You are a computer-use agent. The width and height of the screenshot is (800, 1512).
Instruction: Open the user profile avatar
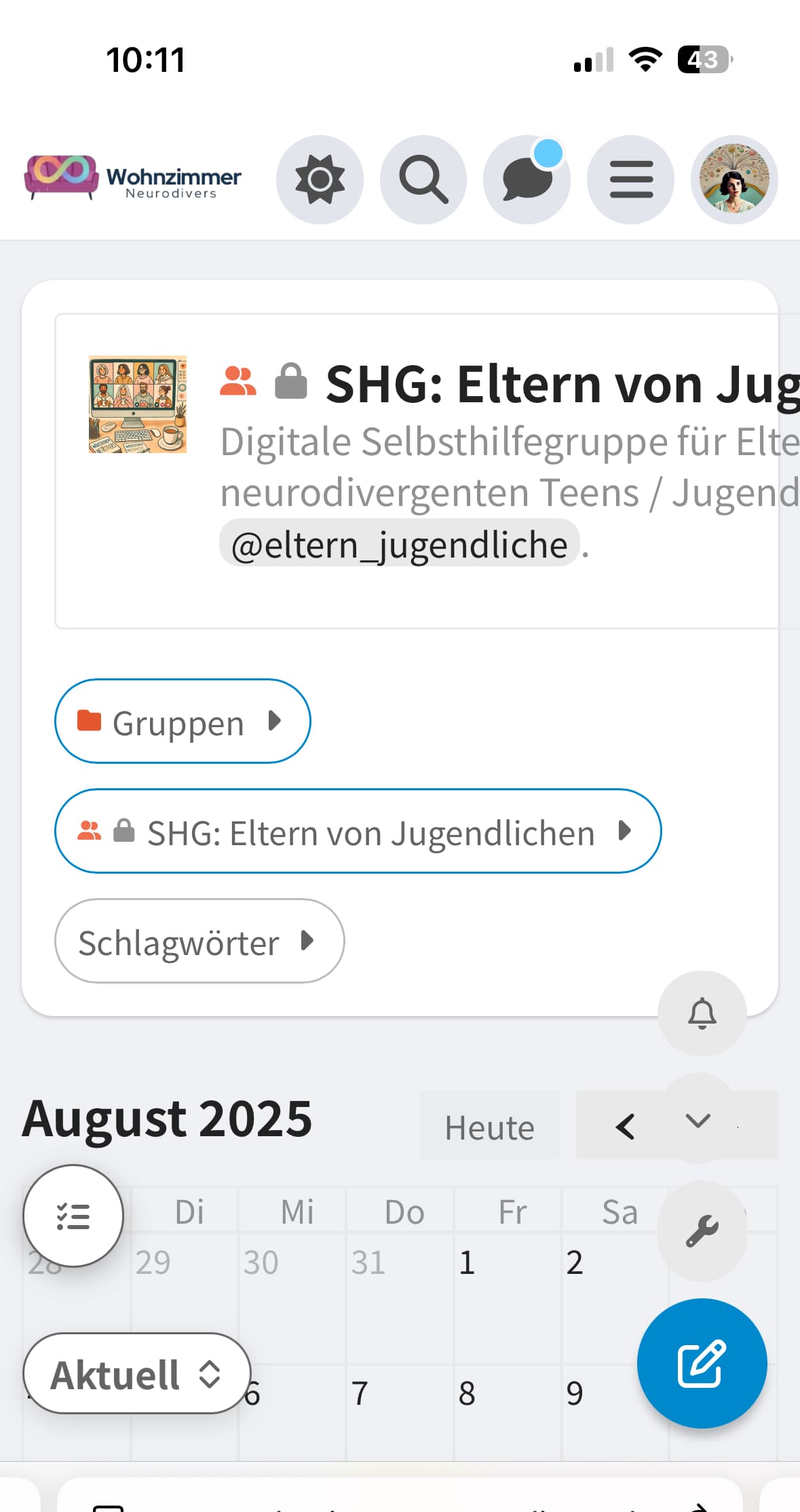pos(734,180)
